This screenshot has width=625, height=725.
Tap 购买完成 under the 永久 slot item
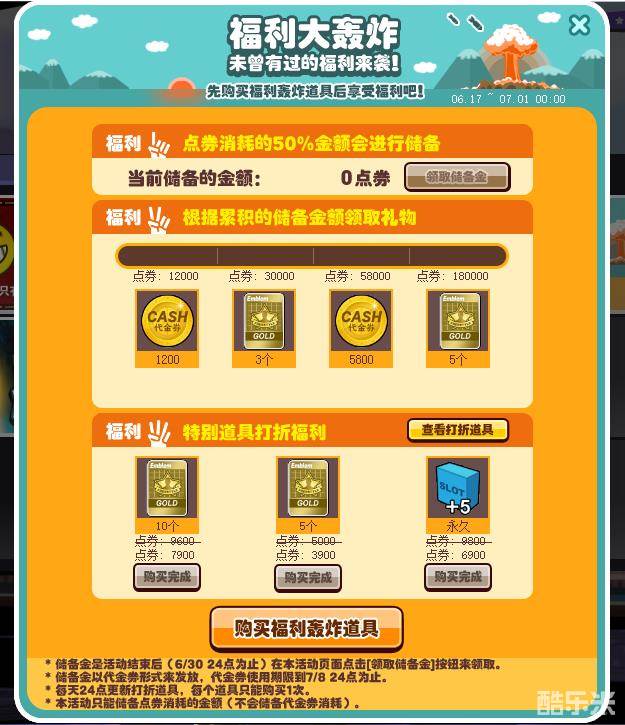click(x=457, y=577)
